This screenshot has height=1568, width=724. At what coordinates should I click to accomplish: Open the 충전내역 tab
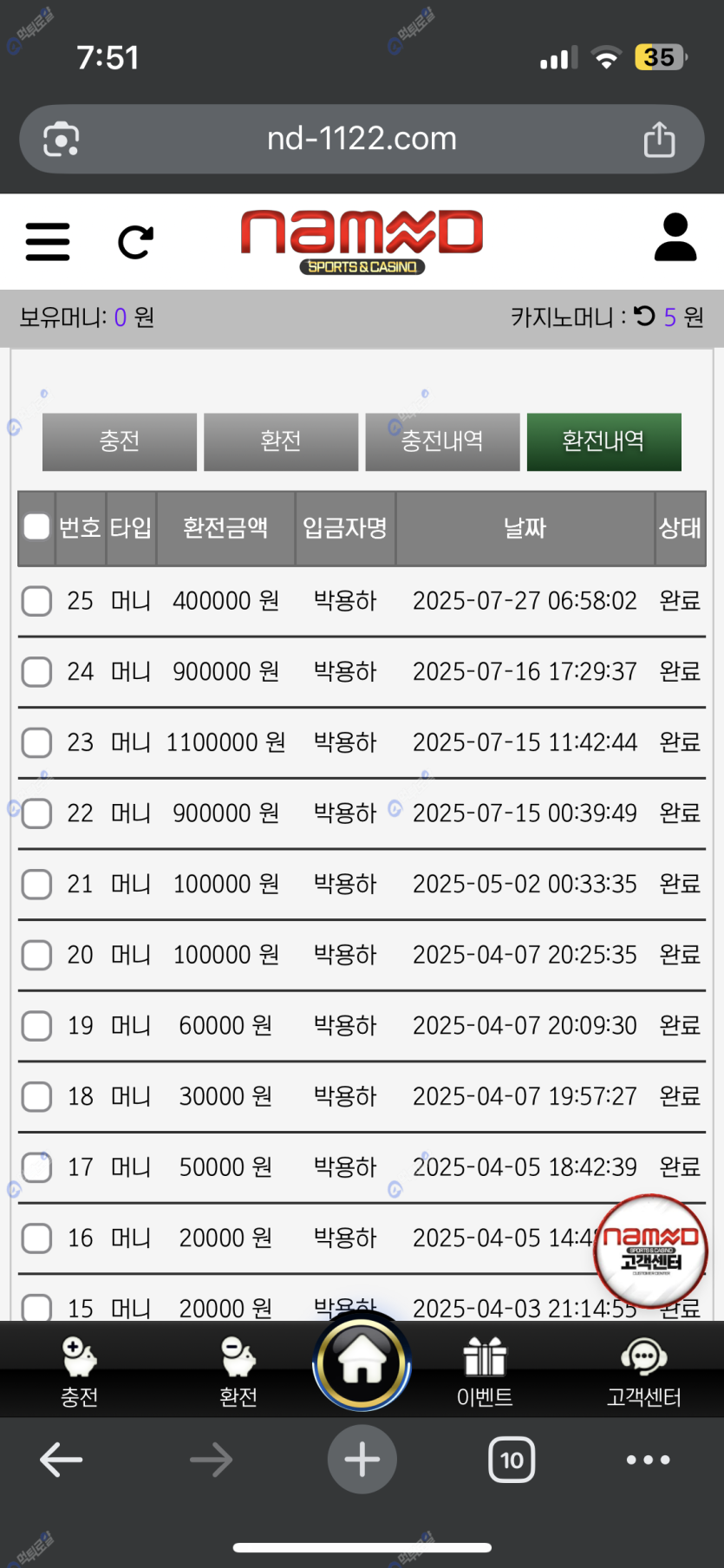442,441
